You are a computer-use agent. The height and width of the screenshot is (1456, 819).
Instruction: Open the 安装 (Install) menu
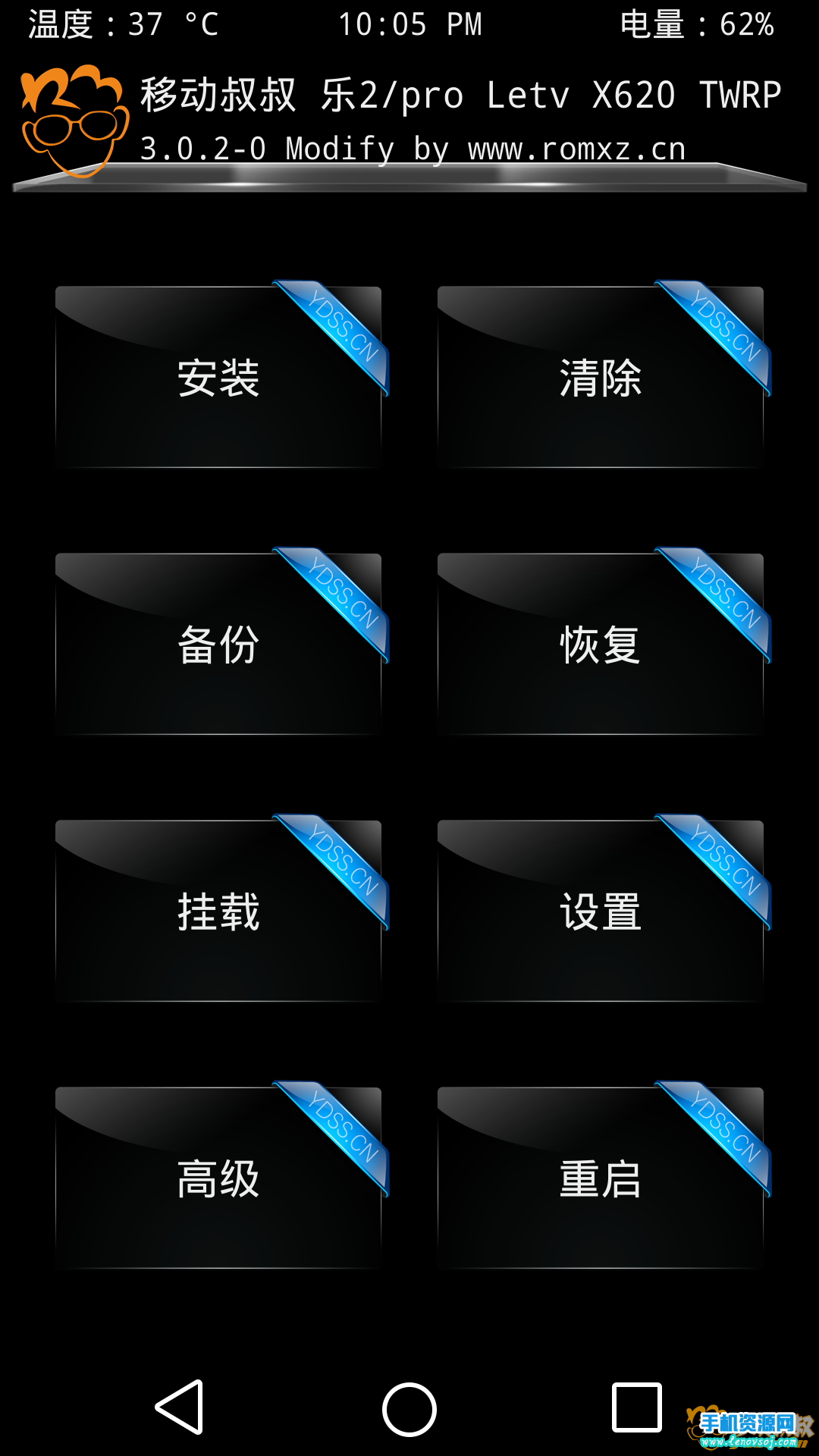218,378
